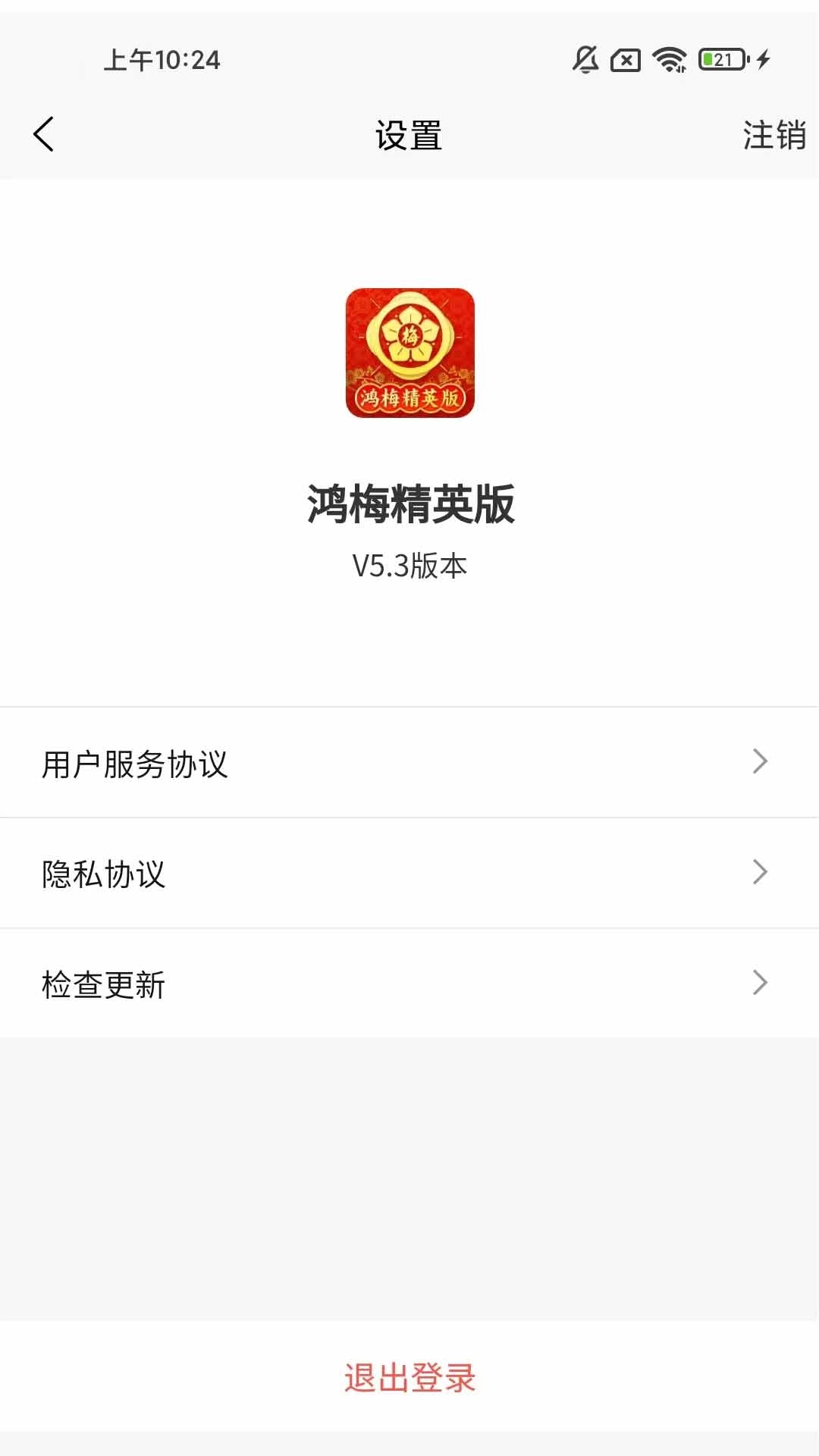
Task: Tap 注销 to deregister the account
Action: 775,135
